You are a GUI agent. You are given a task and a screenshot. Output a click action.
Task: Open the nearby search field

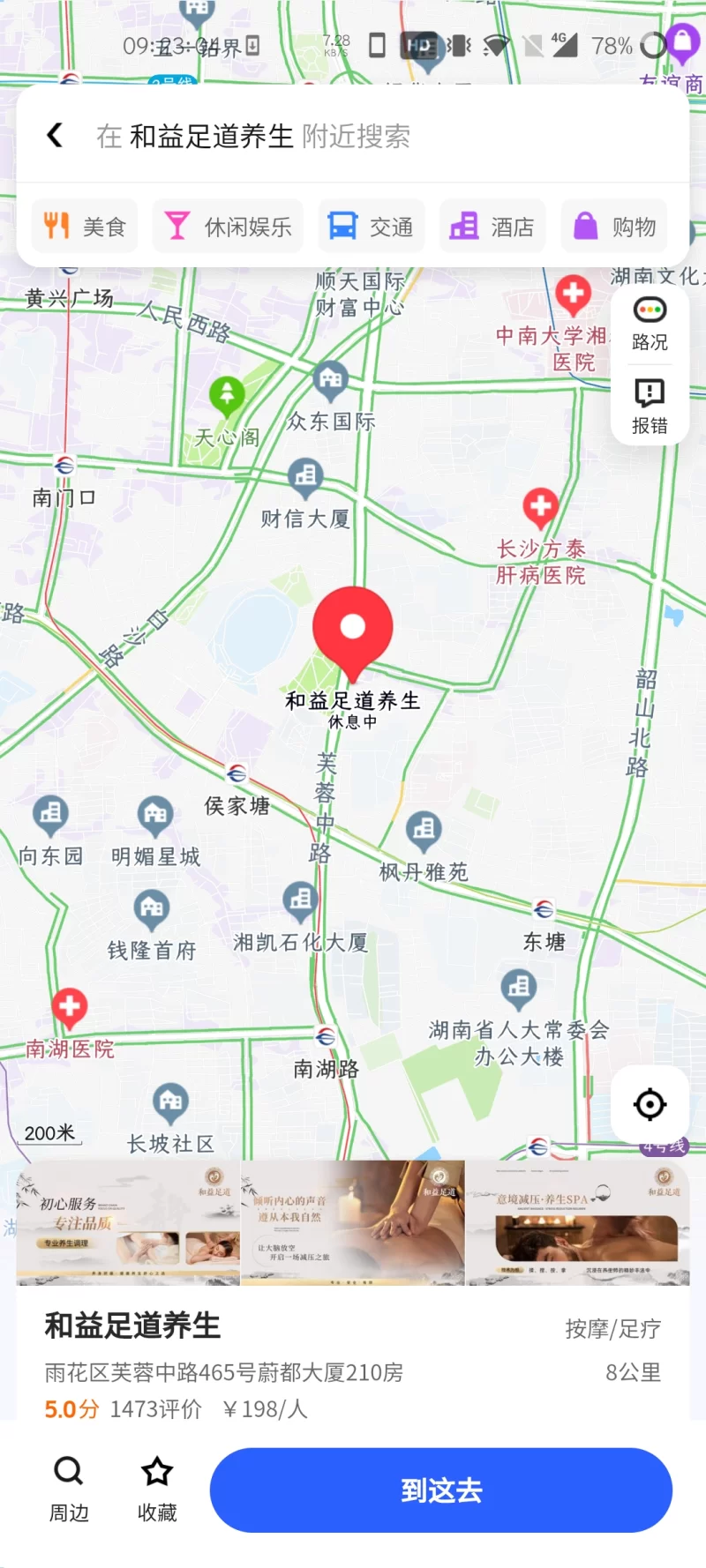353,136
